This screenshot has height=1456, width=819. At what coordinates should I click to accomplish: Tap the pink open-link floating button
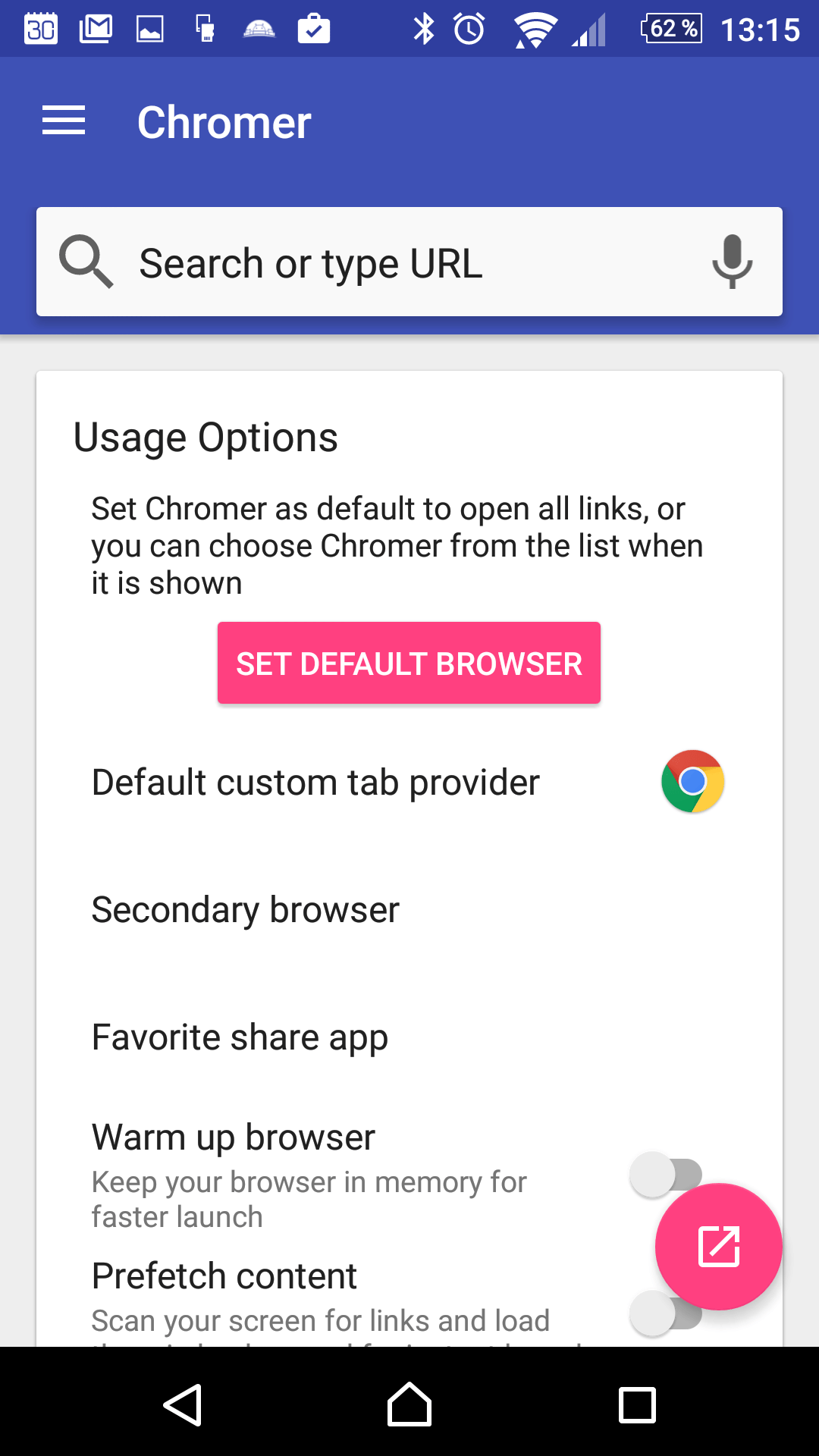(x=718, y=1246)
